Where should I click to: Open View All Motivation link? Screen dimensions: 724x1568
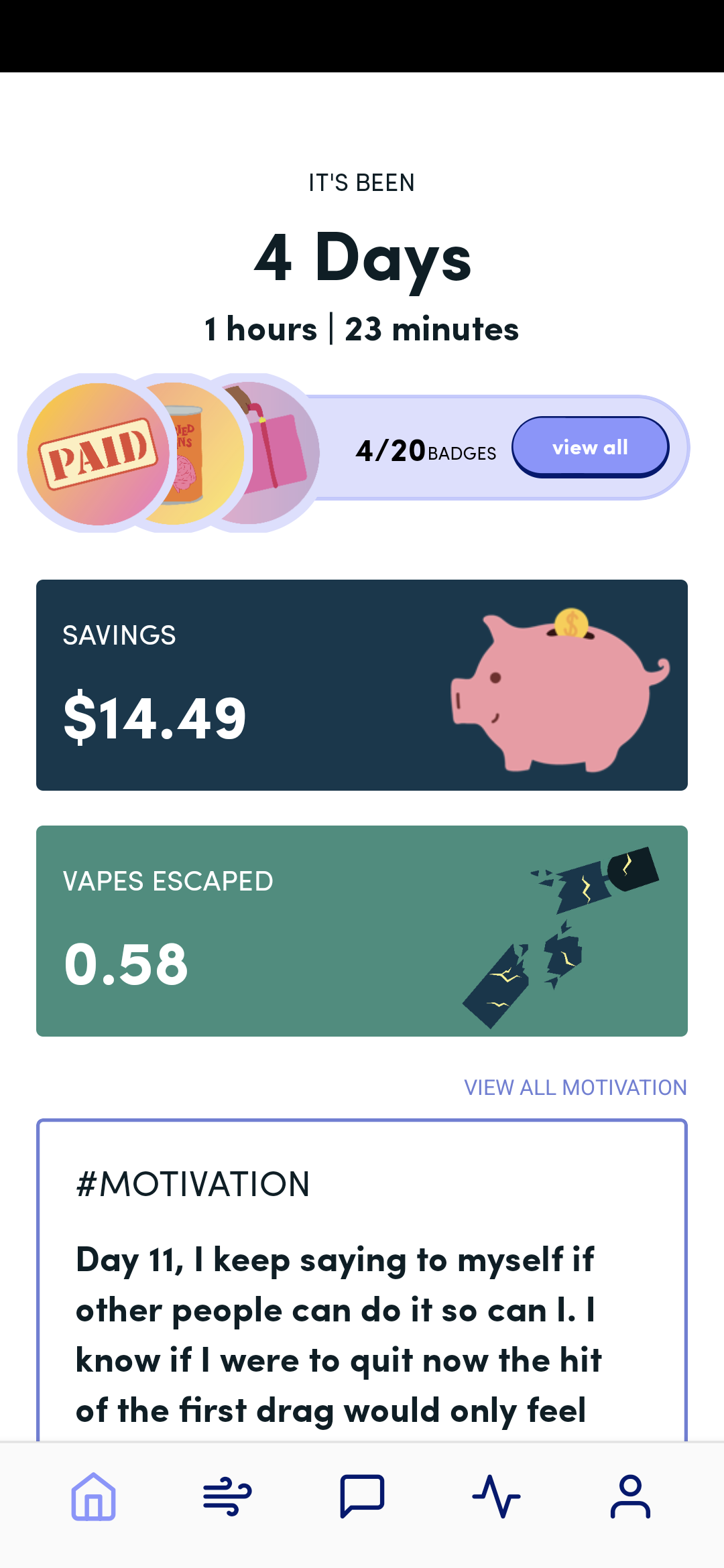click(575, 1087)
